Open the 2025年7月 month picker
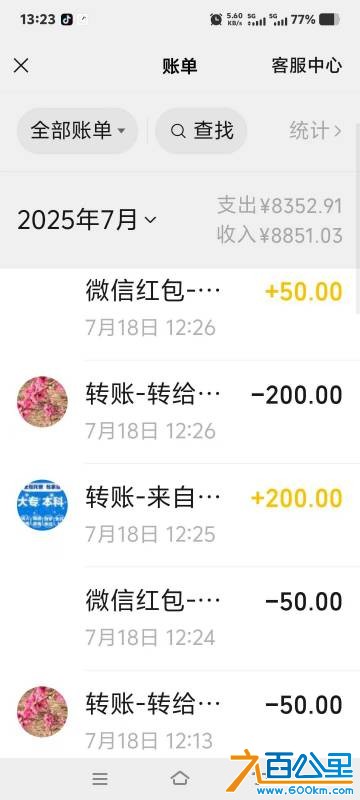Screen dimensions: 360x800 click(87, 220)
